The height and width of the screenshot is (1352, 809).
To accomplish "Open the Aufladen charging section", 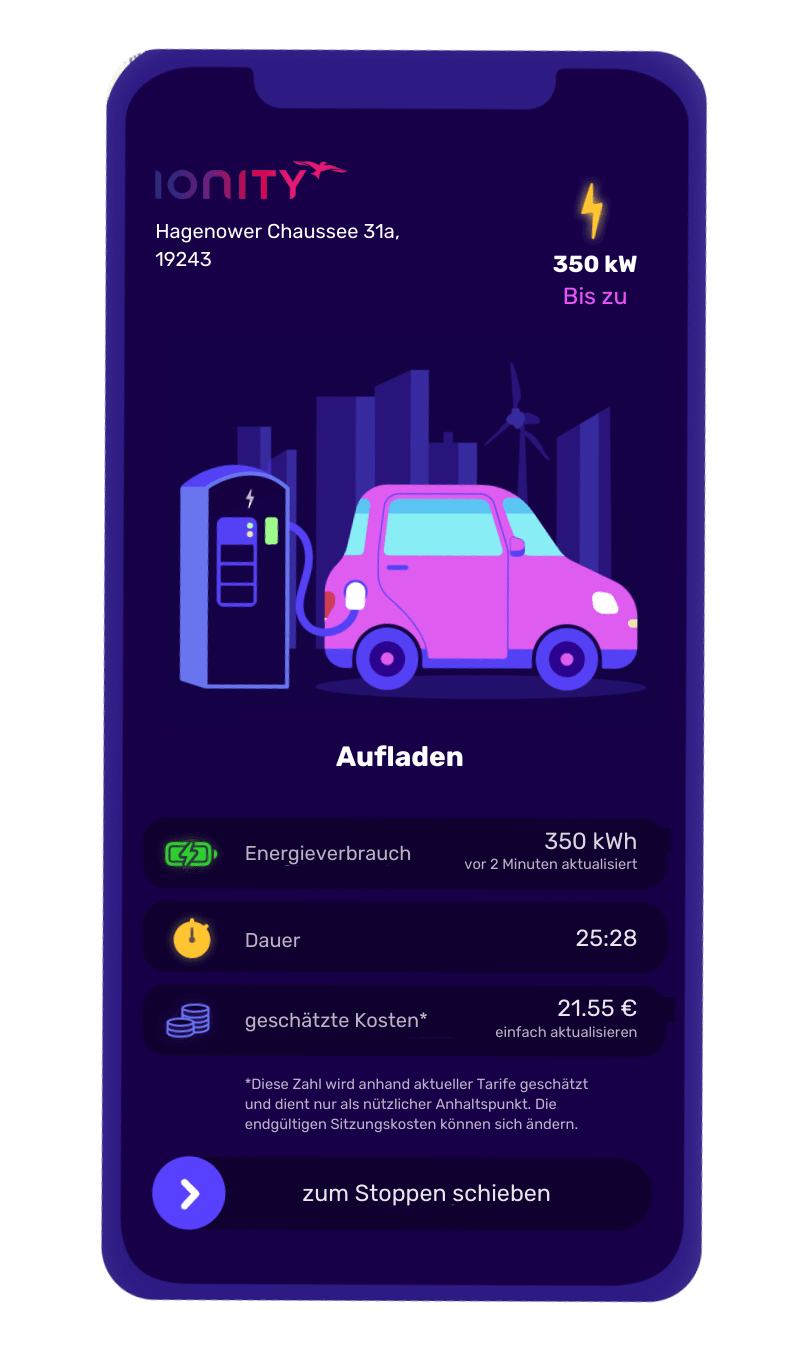I will coord(399,757).
